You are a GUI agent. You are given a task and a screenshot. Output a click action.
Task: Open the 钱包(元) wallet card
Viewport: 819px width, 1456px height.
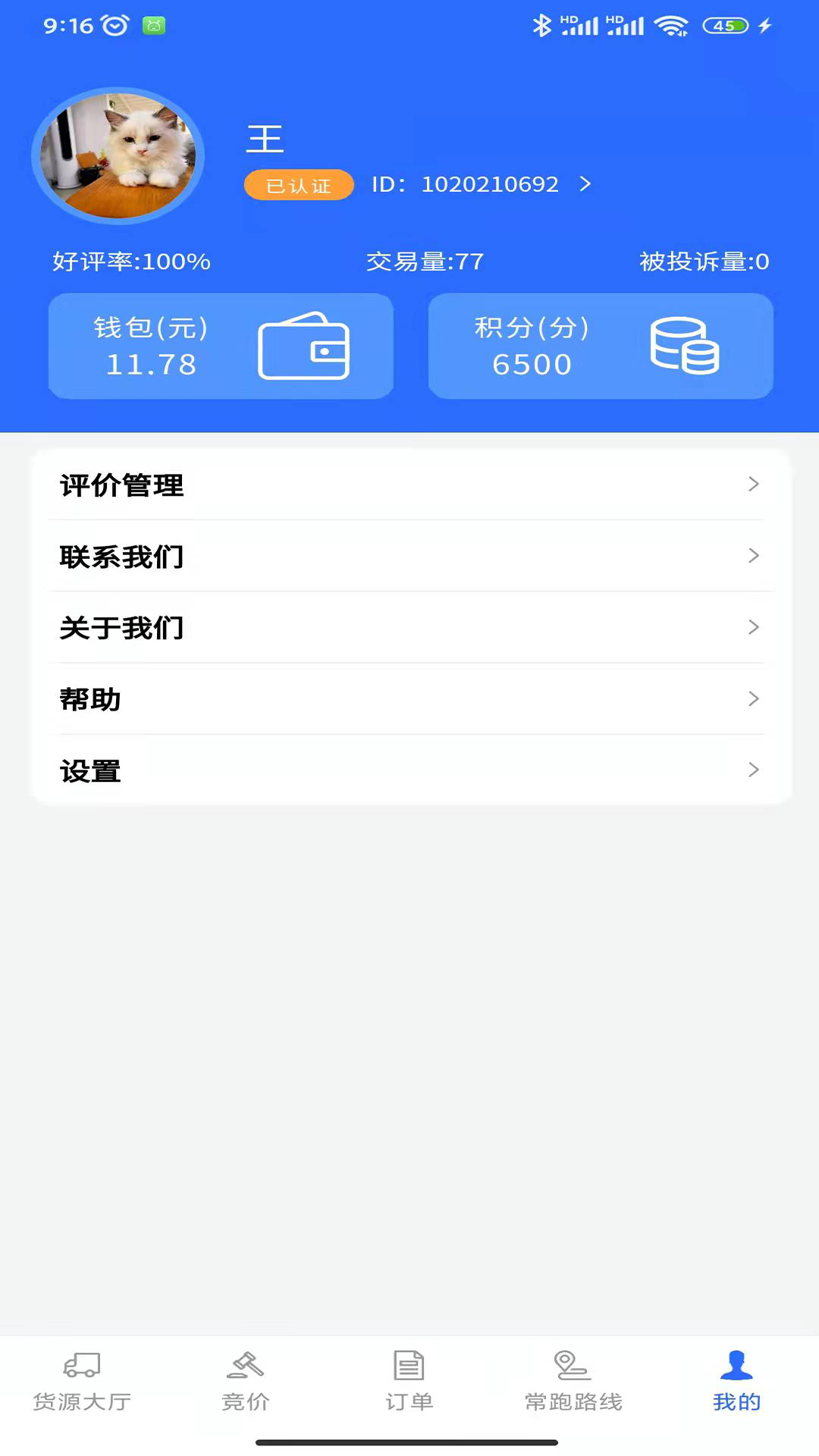221,346
